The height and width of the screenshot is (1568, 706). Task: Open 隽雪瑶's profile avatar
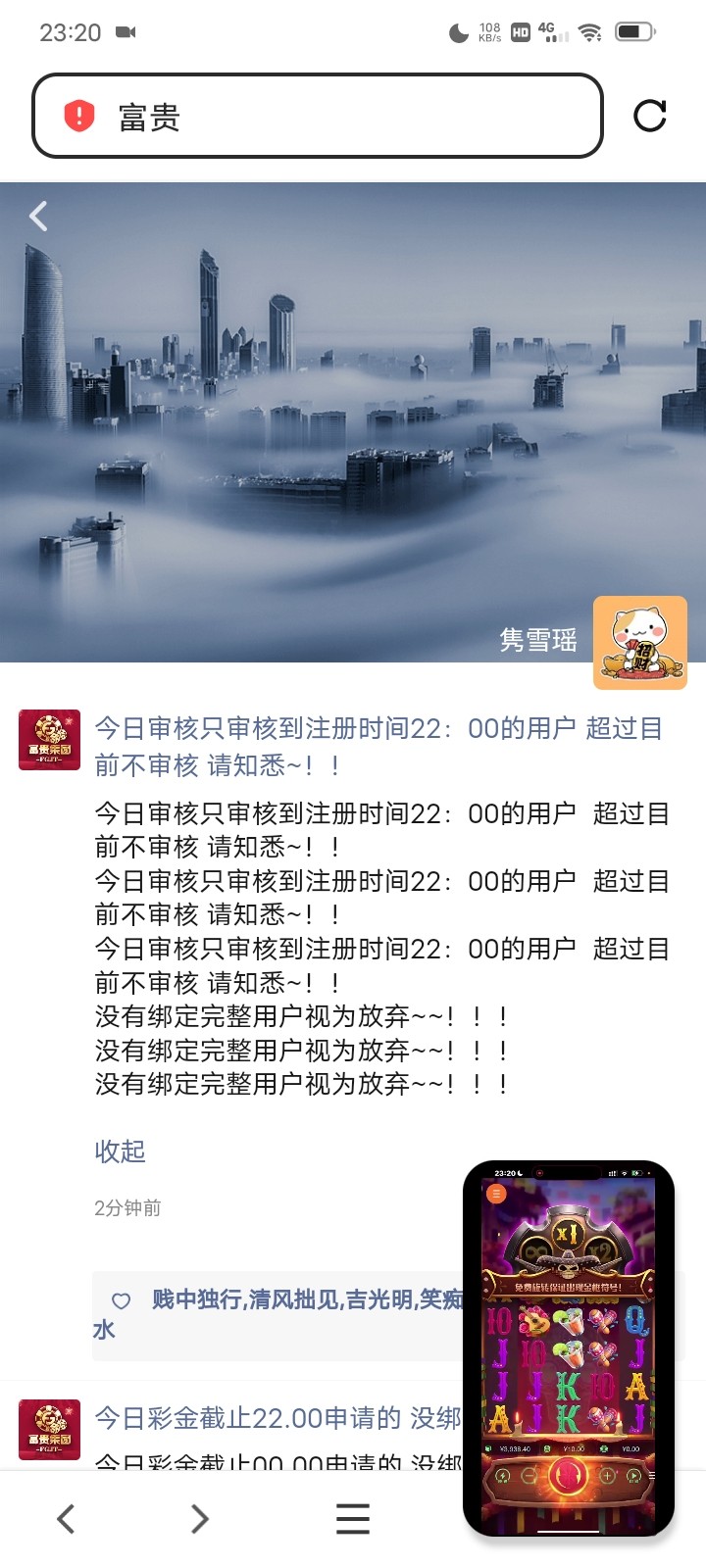coord(639,643)
